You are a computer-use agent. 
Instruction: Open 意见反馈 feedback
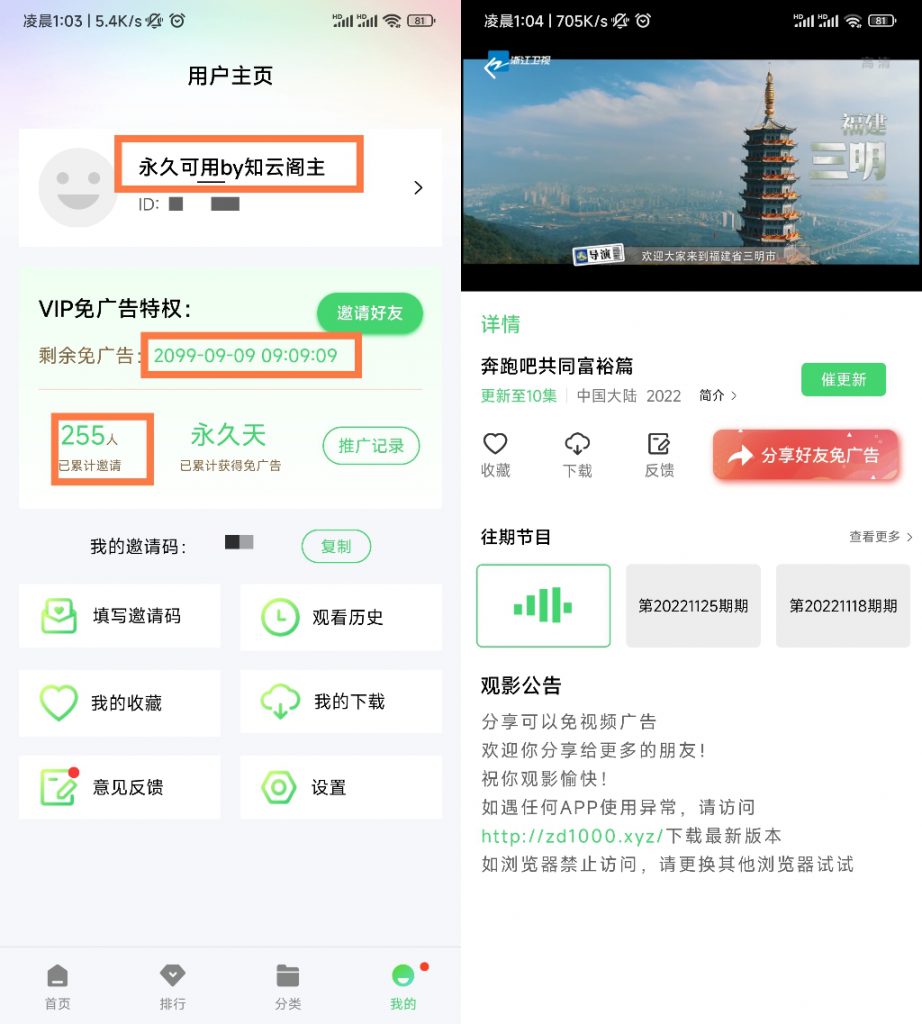tap(120, 787)
